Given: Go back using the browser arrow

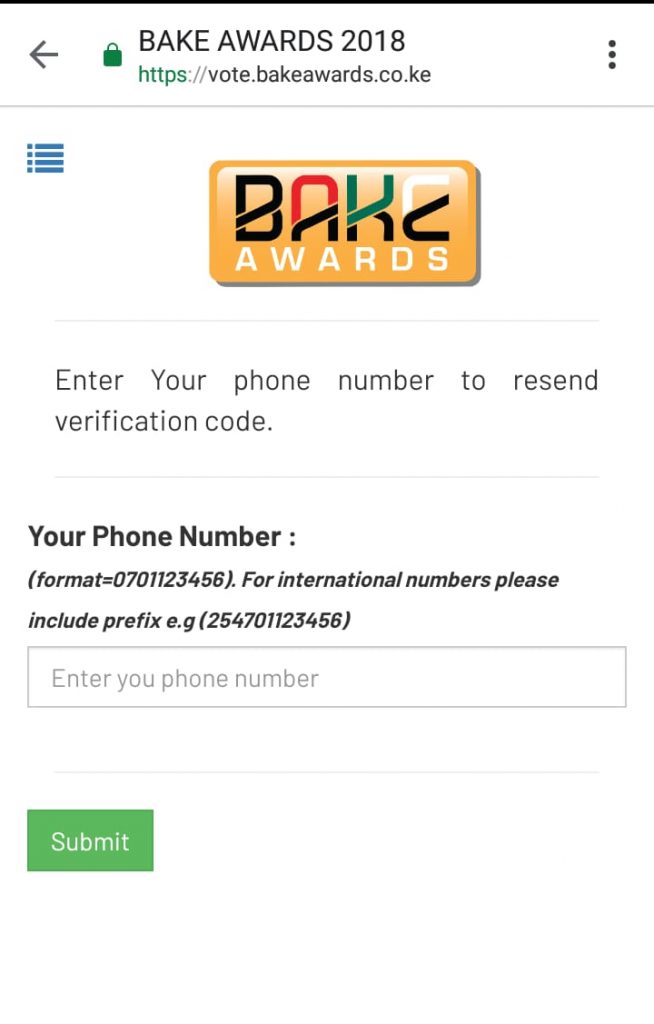Looking at the screenshot, I should 44,55.
